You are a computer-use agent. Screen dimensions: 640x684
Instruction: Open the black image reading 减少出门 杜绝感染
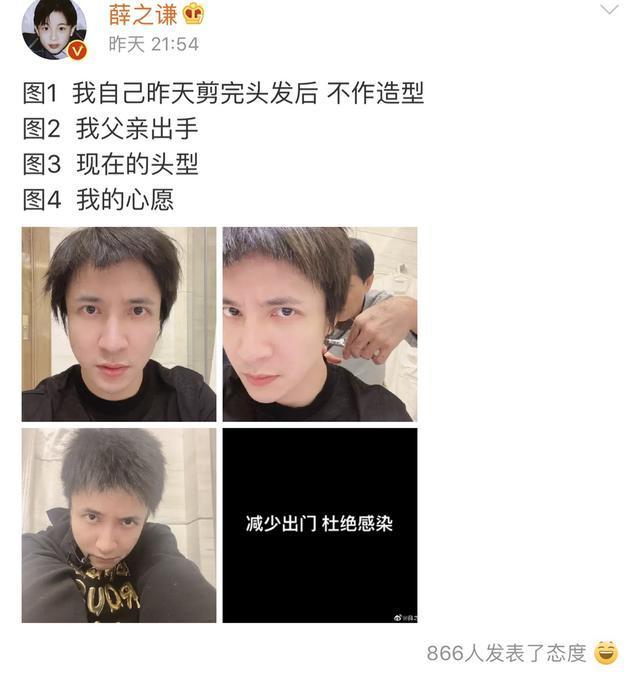pyautogui.click(x=320, y=525)
